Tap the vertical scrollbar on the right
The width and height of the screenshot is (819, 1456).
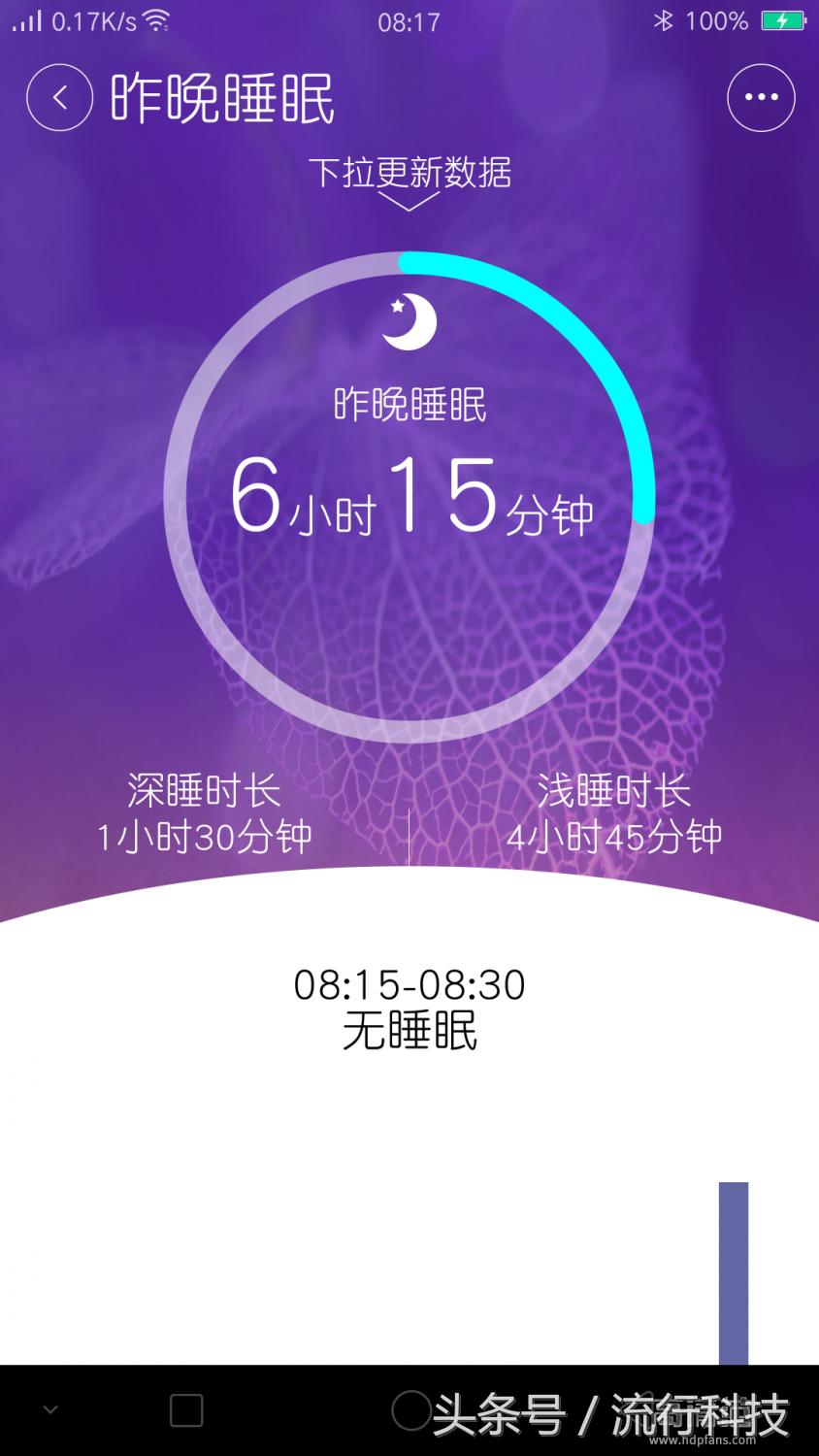(x=734, y=1272)
